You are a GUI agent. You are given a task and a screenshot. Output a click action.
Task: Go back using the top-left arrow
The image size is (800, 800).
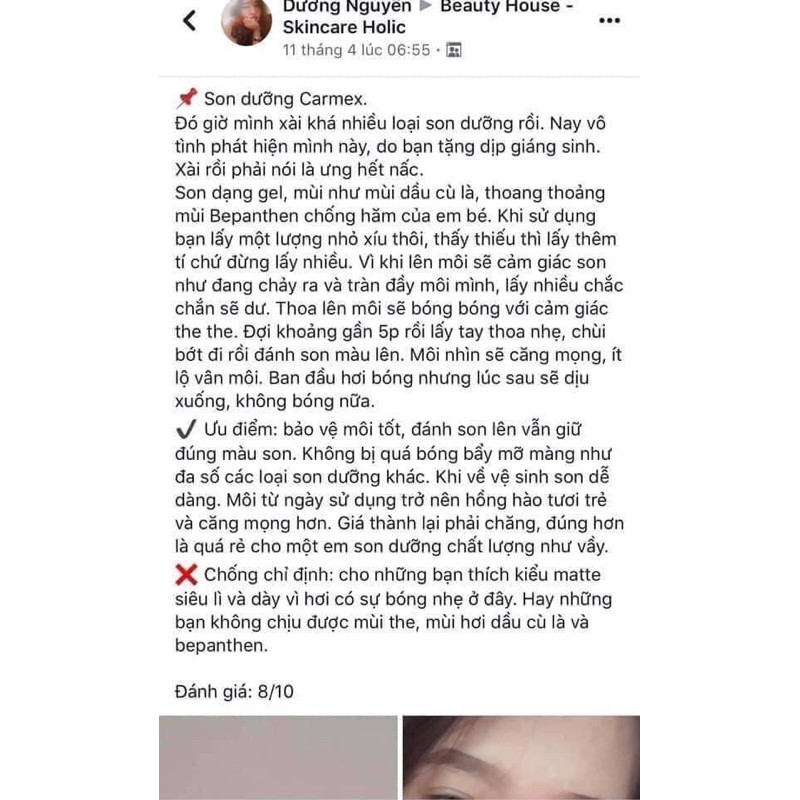click(x=190, y=20)
